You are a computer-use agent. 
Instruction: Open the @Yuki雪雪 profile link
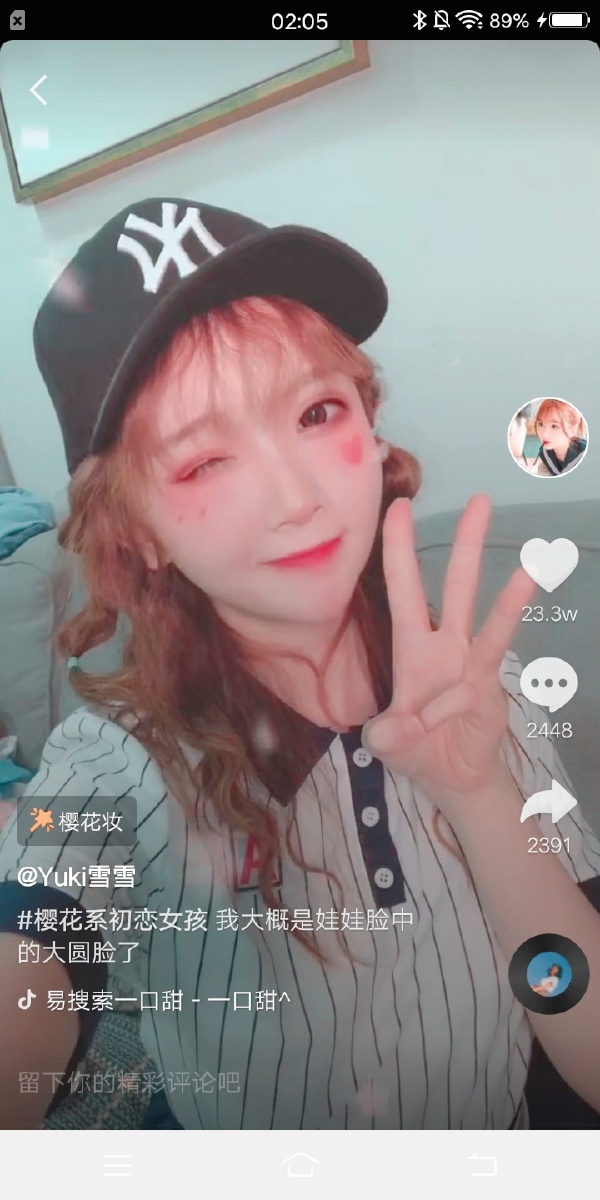point(77,876)
